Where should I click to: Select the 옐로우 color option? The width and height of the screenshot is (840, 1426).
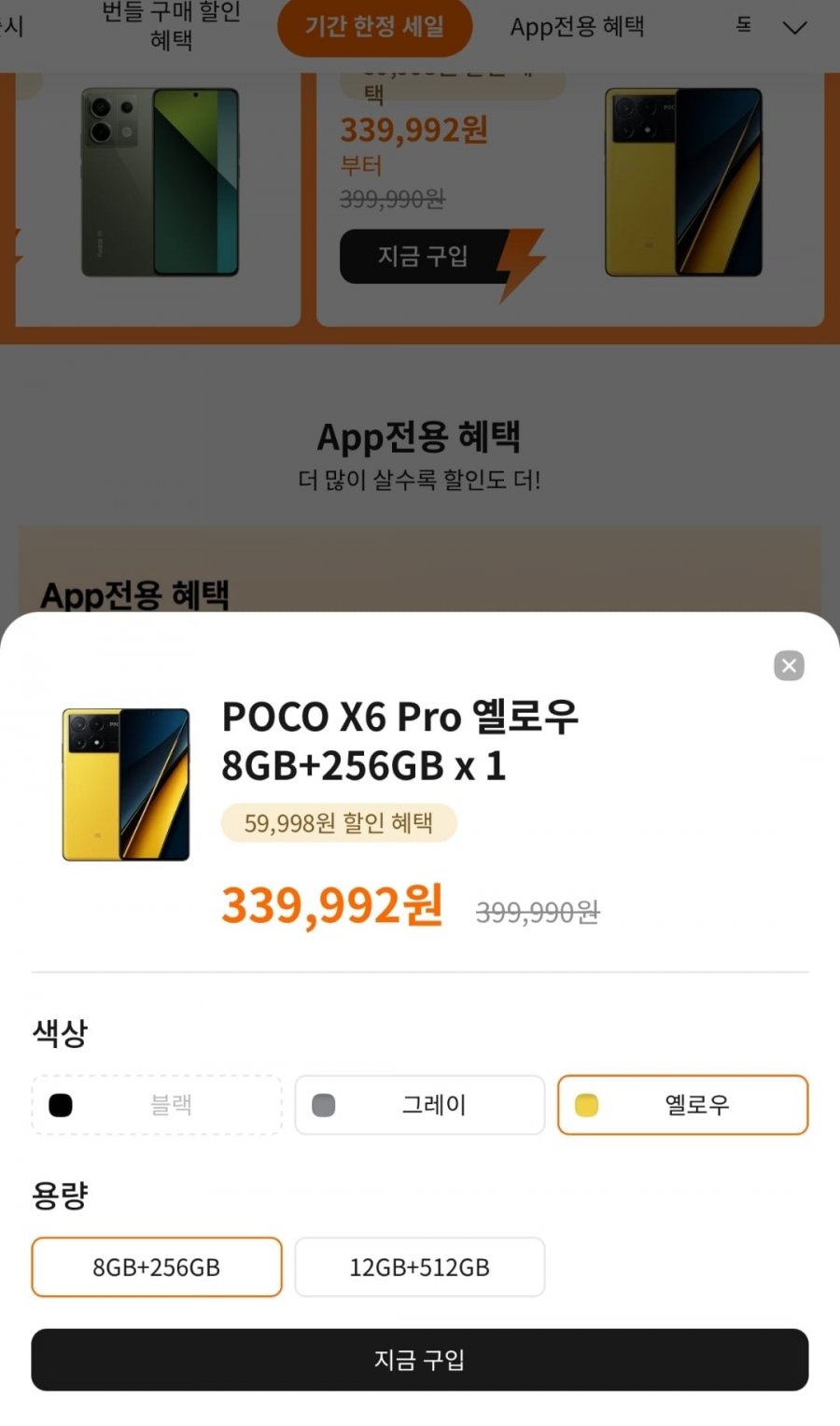(682, 1105)
